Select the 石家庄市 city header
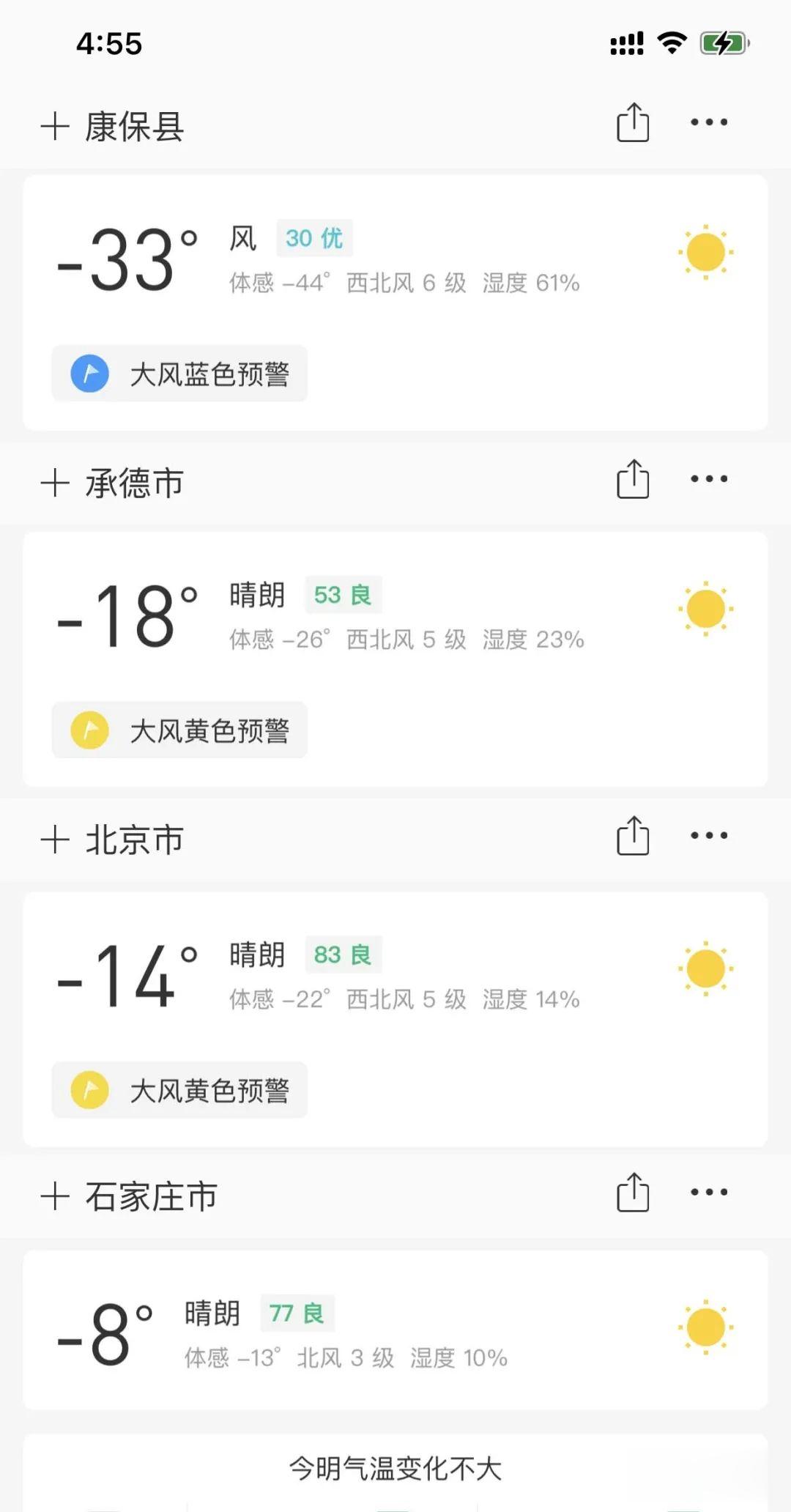 150,1196
